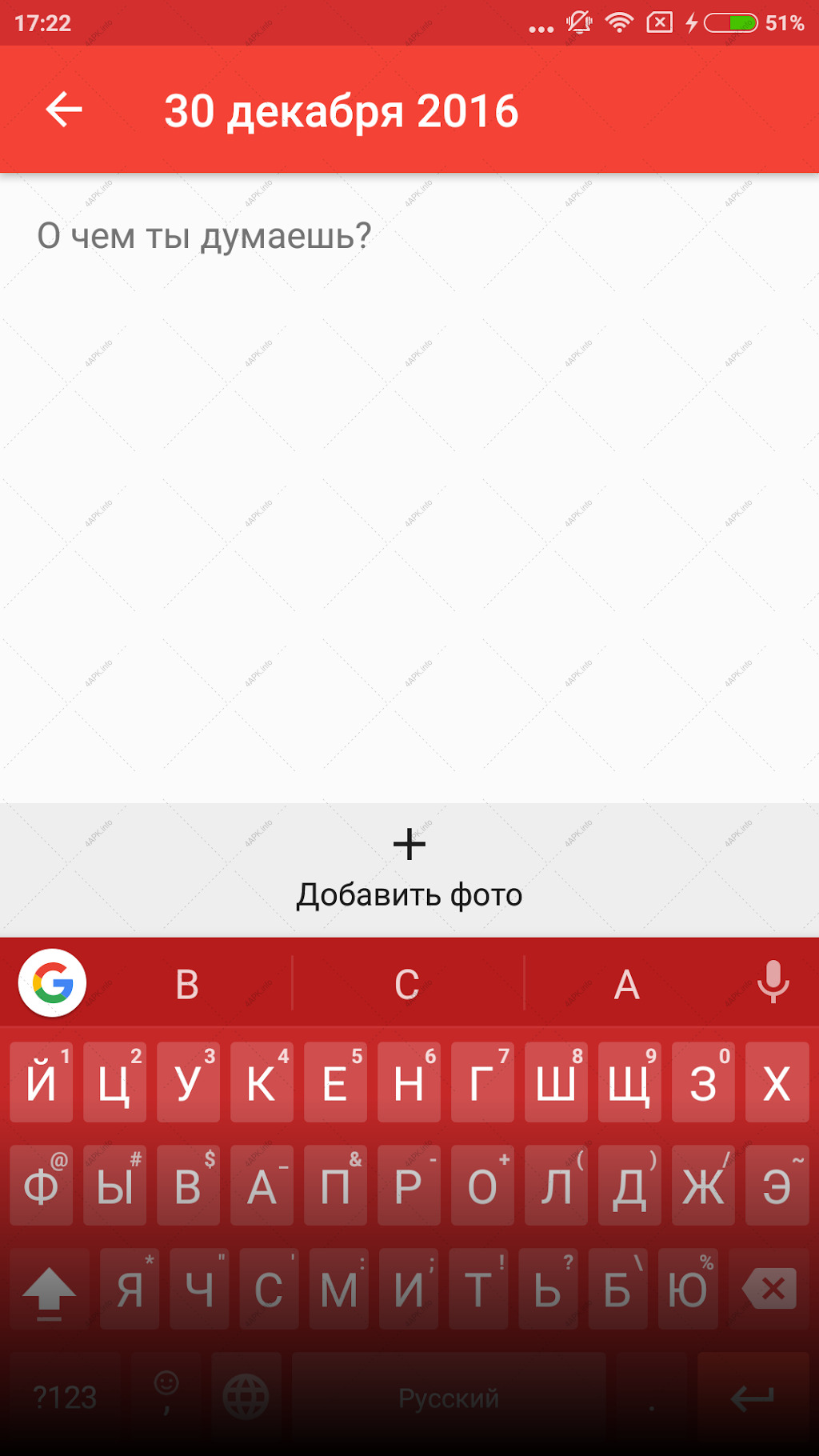Open Google search from the keyboard
The height and width of the screenshot is (1456, 819).
(53, 983)
